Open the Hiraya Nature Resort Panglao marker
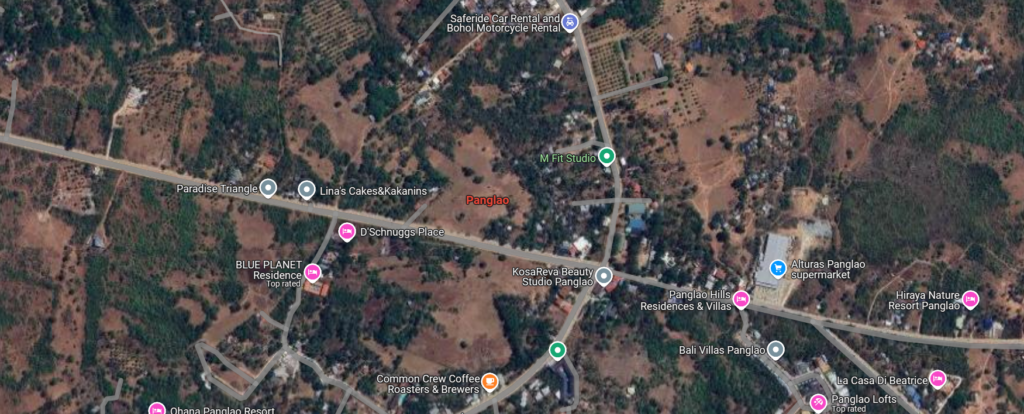Screen dimensions: 1024x414 click(x=969, y=298)
